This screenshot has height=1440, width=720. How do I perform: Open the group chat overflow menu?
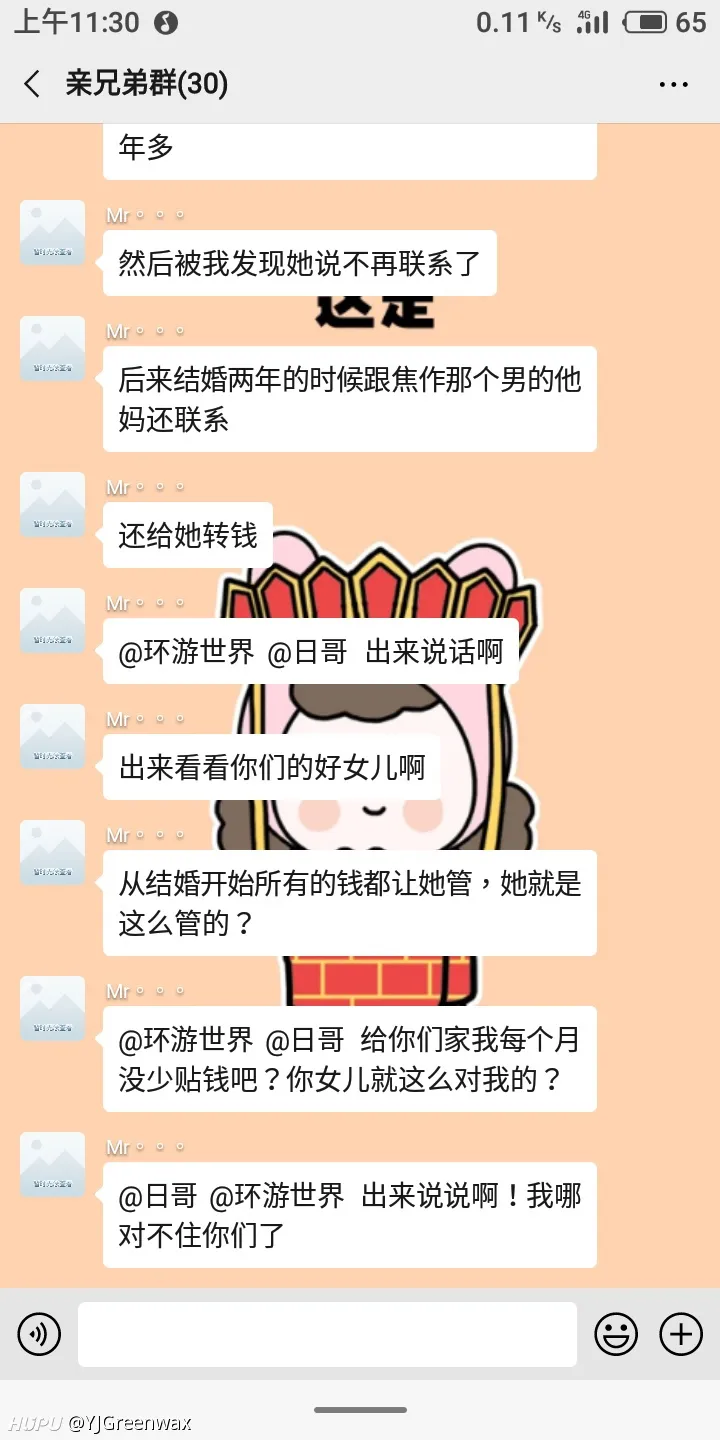[x=674, y=85]
